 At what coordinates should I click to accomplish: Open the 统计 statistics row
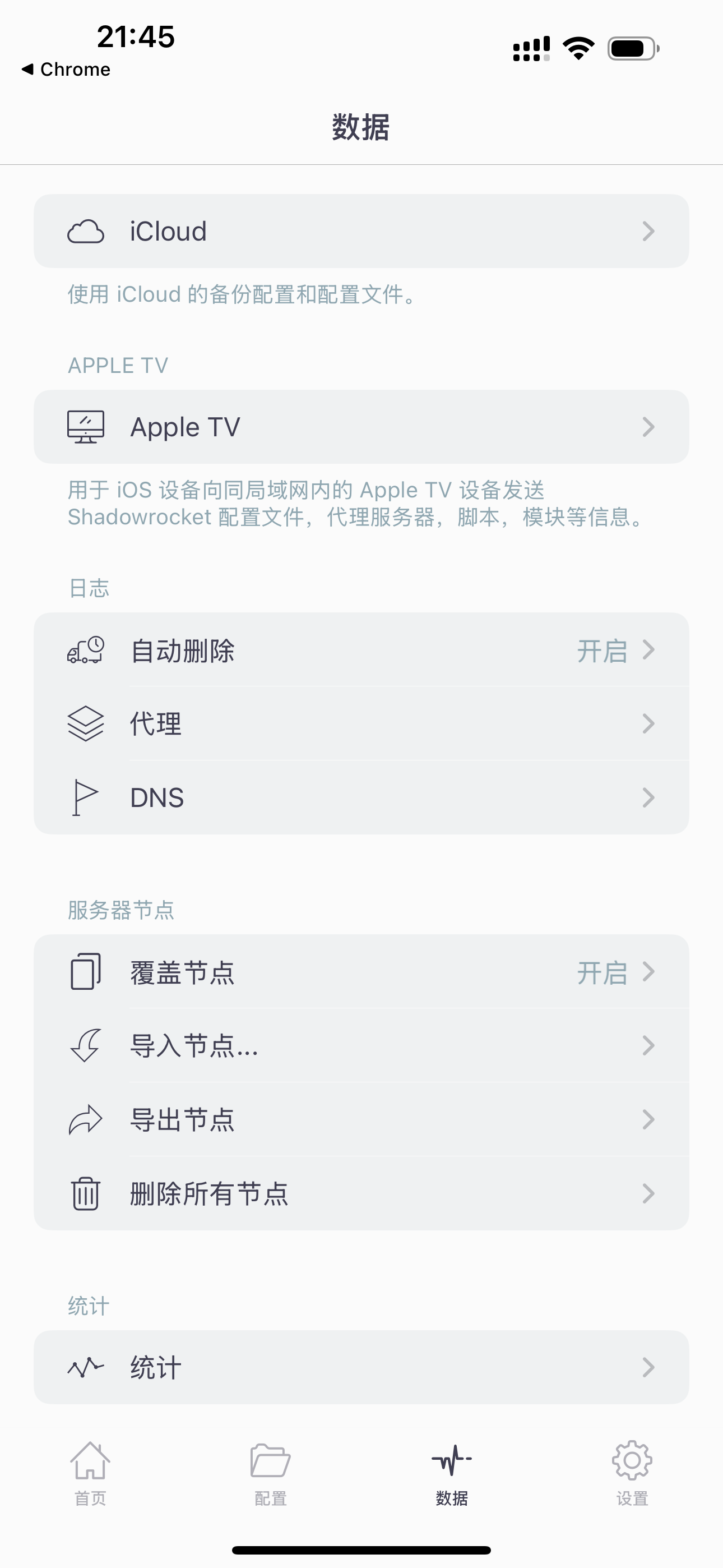coord(361,1367)
